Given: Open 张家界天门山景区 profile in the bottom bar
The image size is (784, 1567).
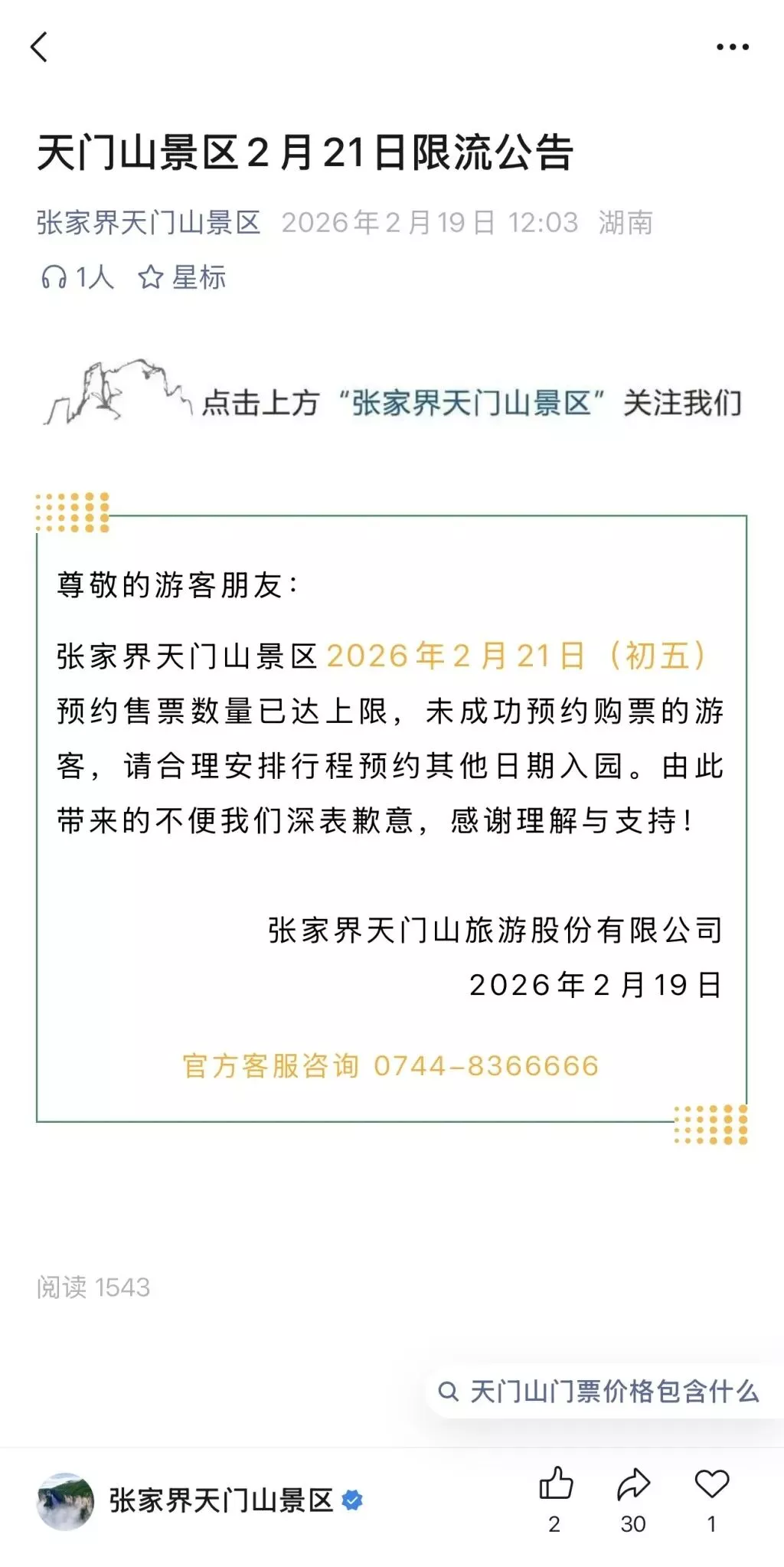Looking at the screenshot, I should [220, 1500].
